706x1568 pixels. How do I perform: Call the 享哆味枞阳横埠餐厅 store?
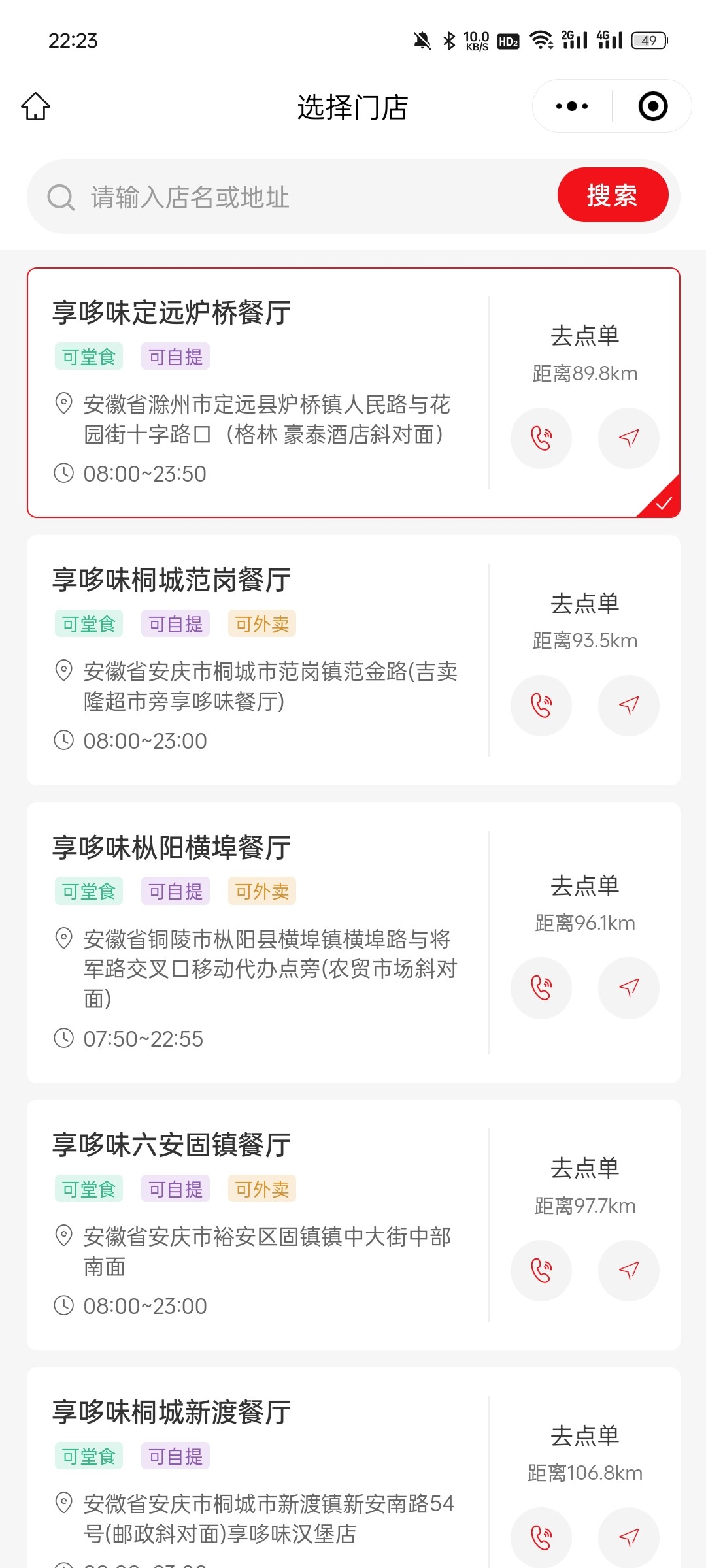541,988
